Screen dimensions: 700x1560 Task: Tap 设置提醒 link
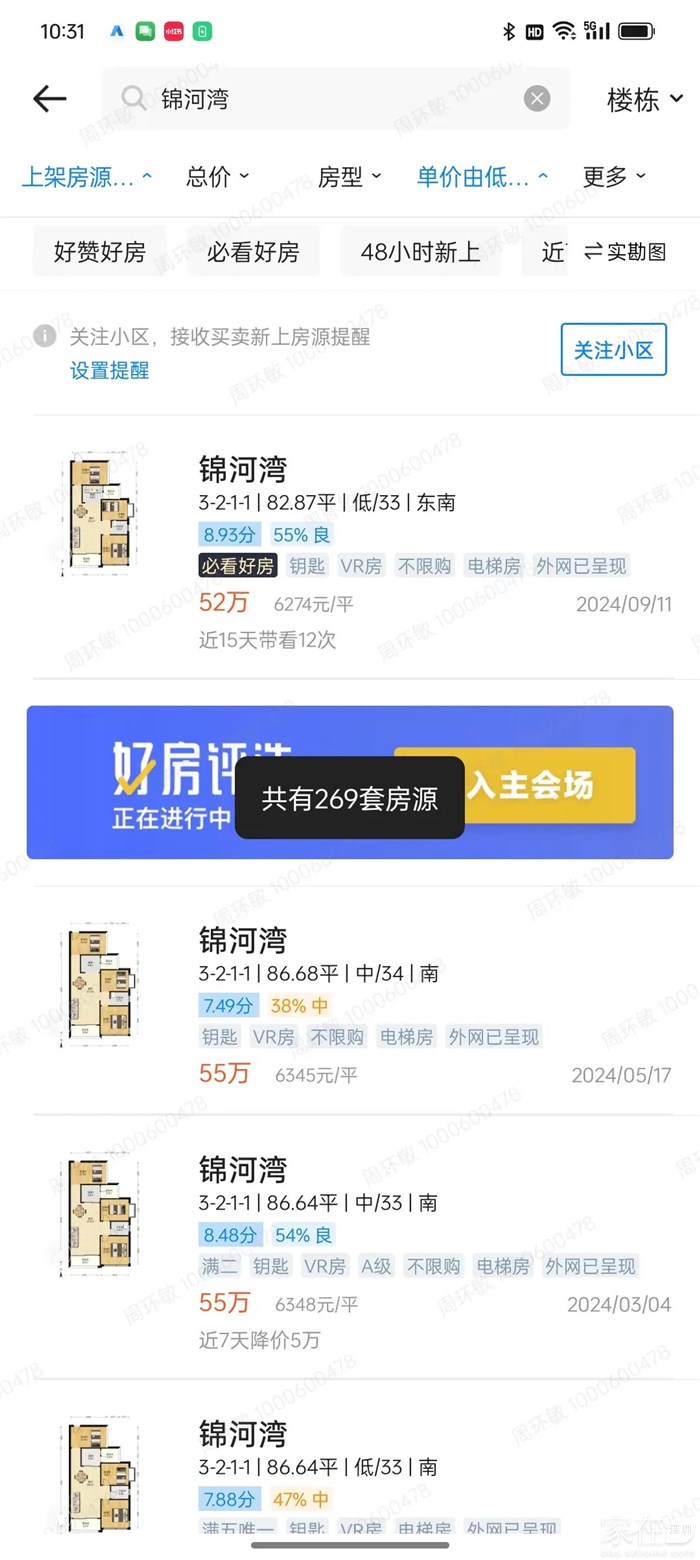109,370
